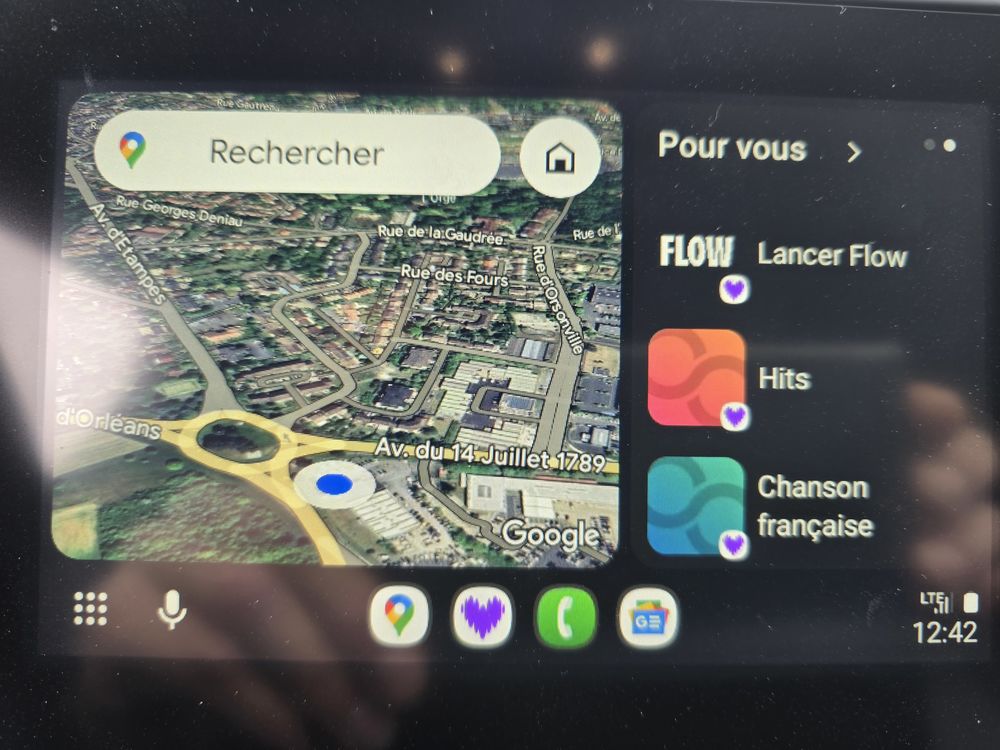Open the Phone app in the dock
Screen dimensions: 1000x750
pos(566,616)
